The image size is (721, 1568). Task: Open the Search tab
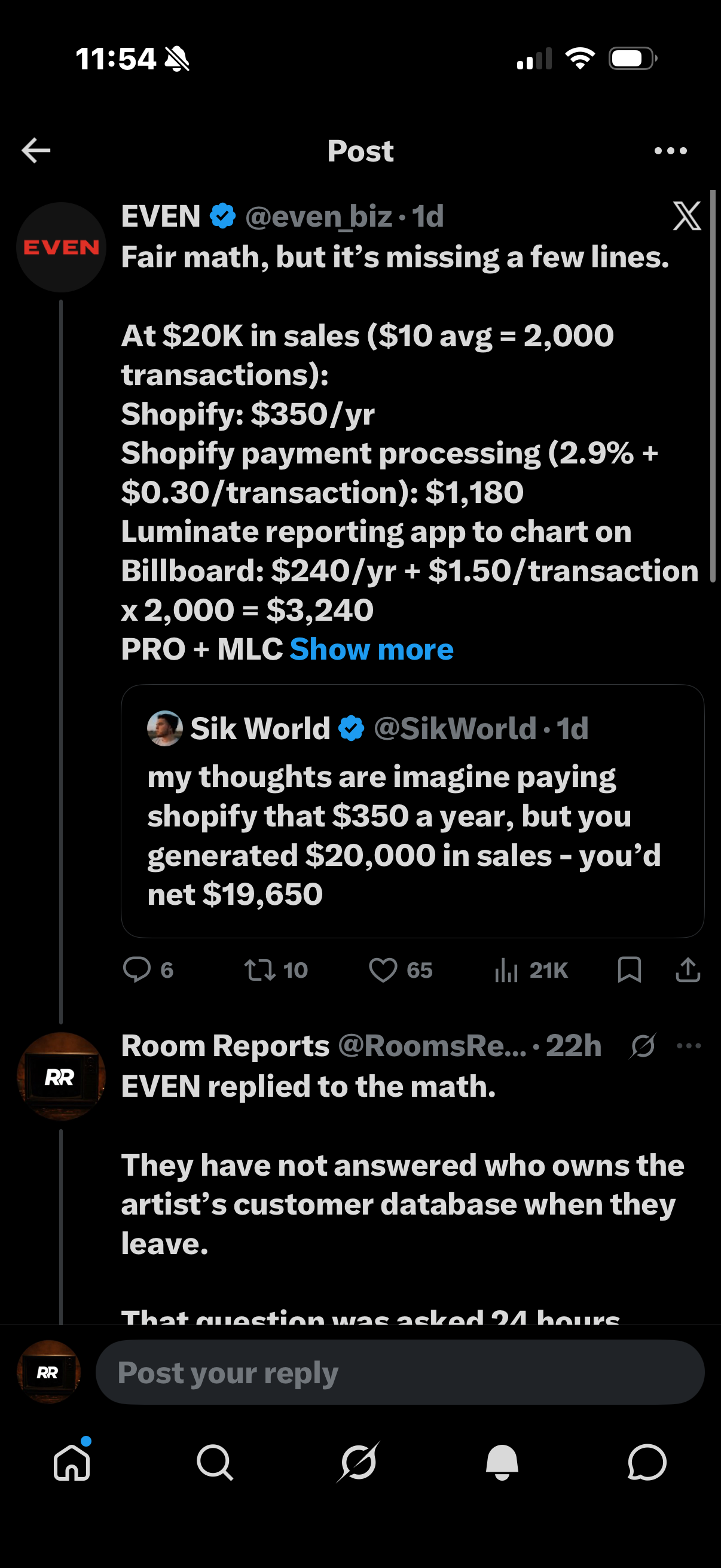tap(215, 1462)
